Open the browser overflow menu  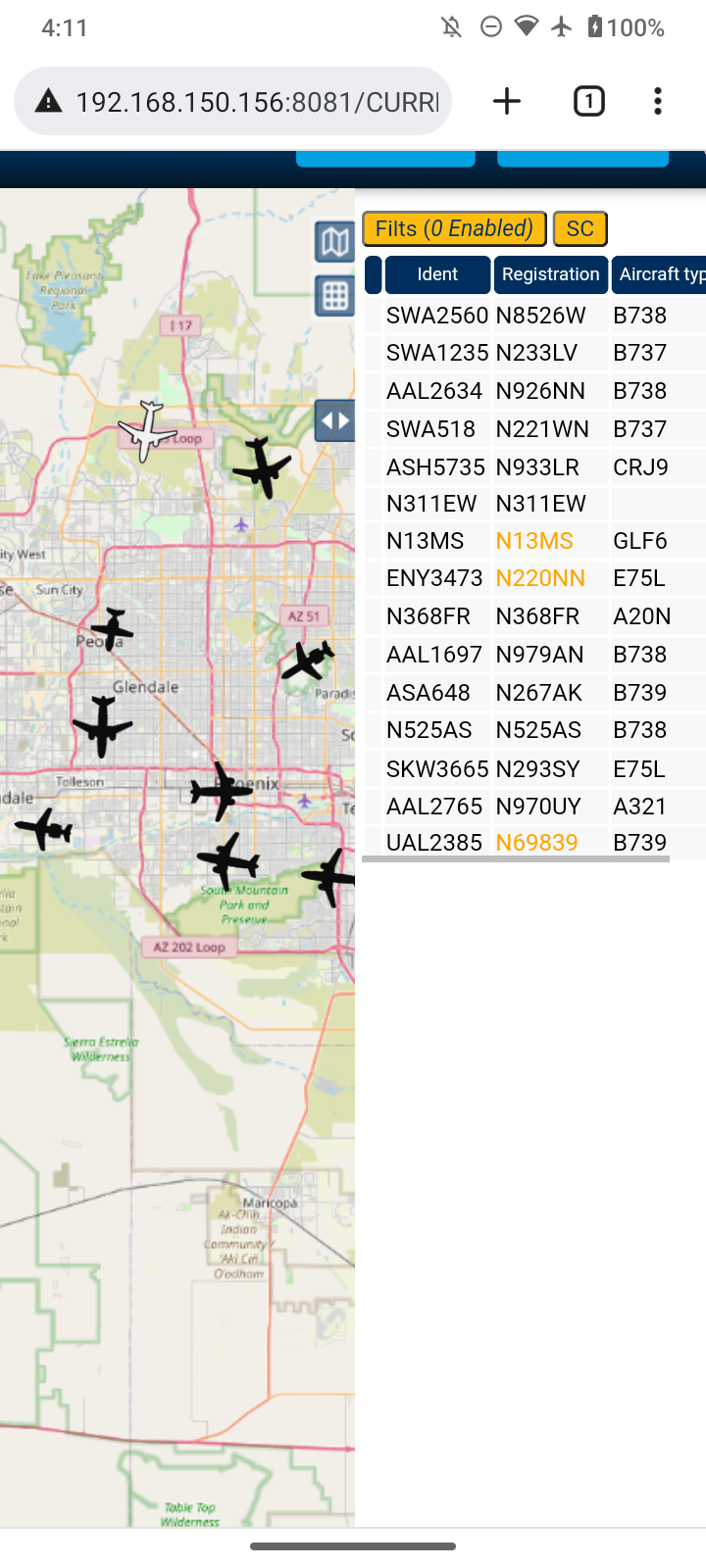(x=657, y=101)
